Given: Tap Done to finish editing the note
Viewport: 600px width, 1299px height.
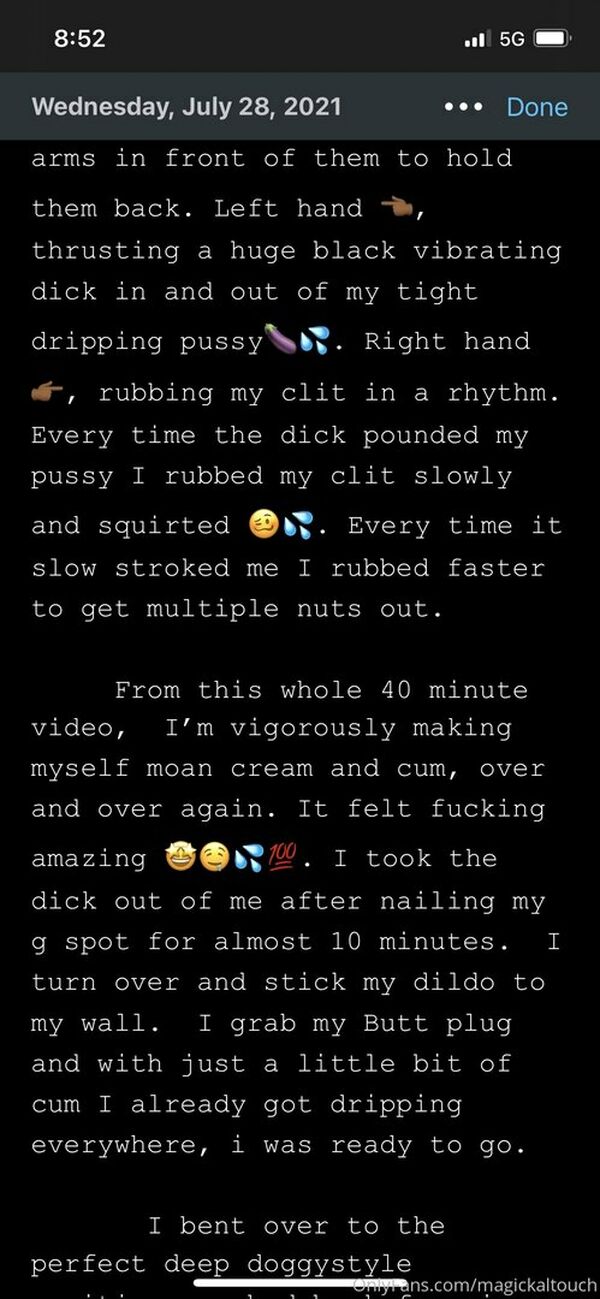Looking at the screenshot, I should tap(536, 107).
